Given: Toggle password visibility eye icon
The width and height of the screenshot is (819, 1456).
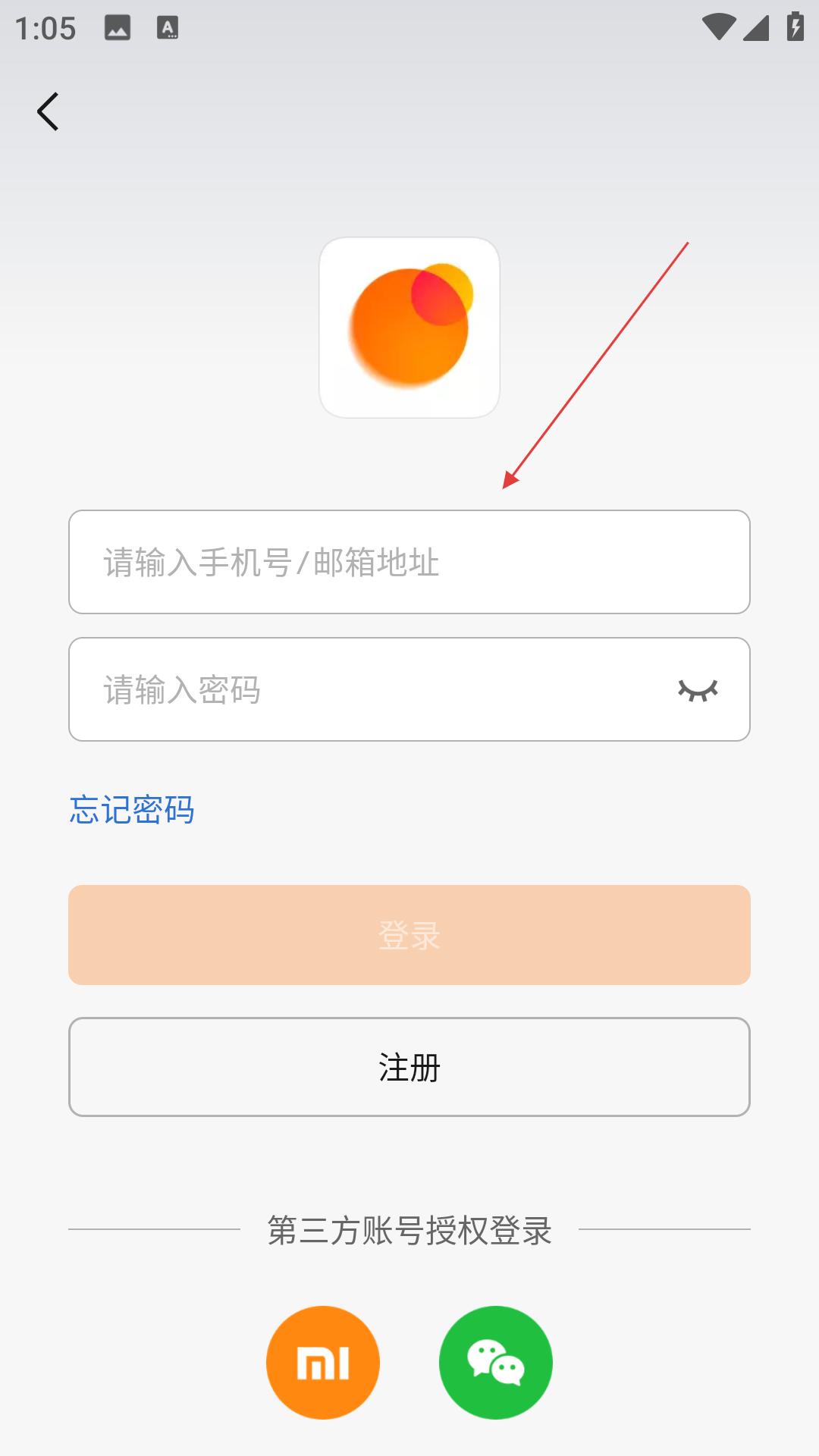Looking at the screenshot, I should click(698, 690).
